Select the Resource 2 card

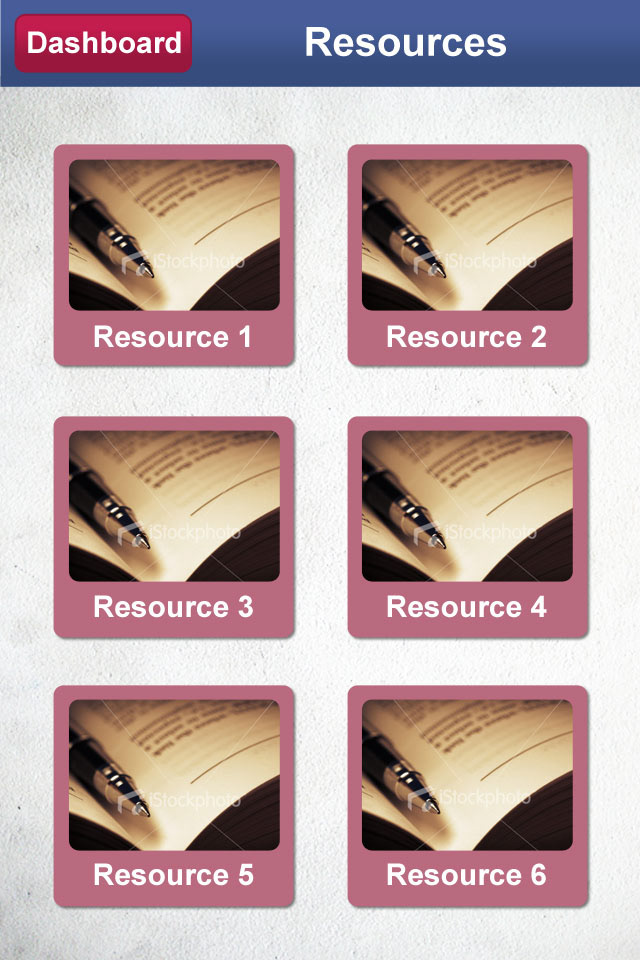click(468, 255)
